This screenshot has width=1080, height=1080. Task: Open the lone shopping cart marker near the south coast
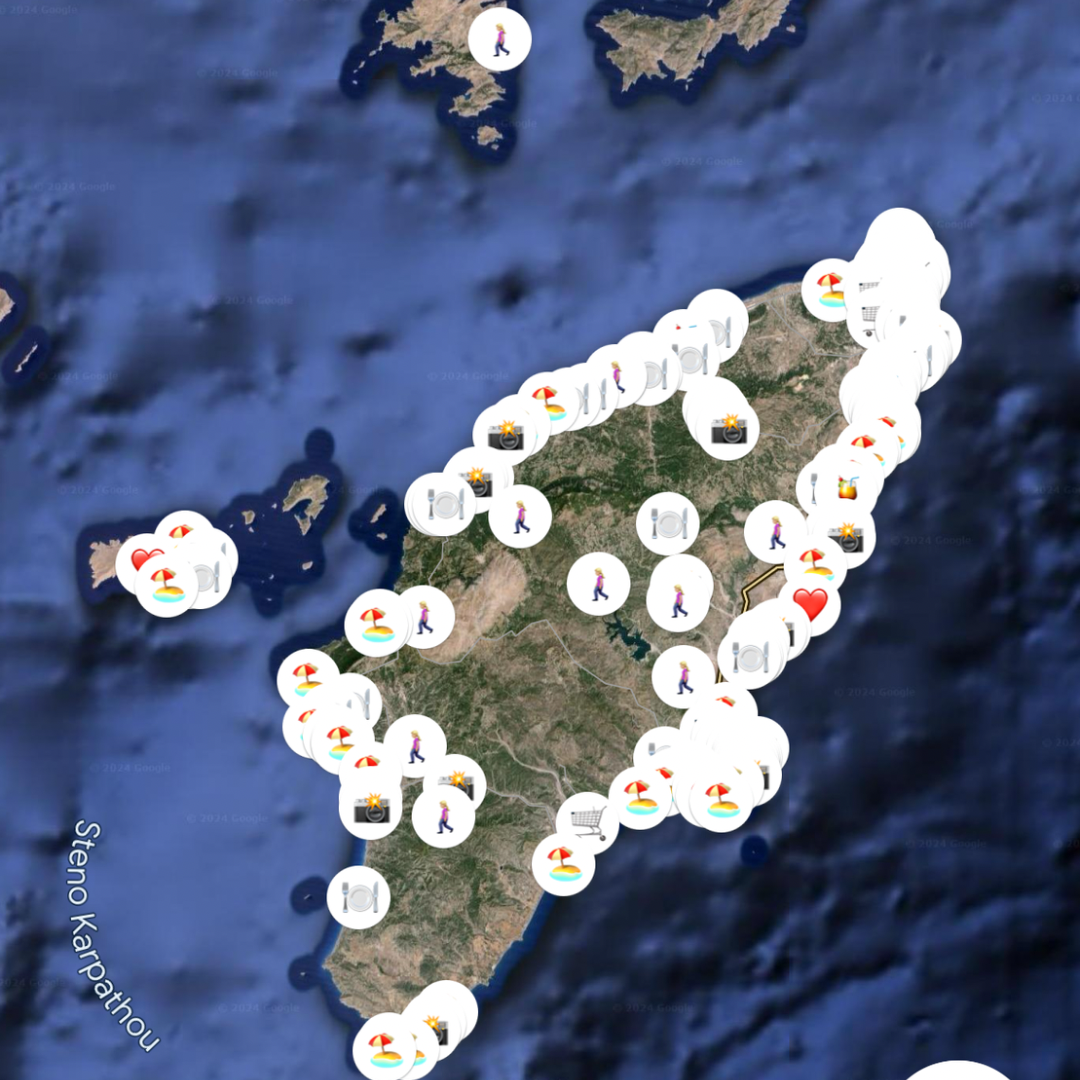588,822
